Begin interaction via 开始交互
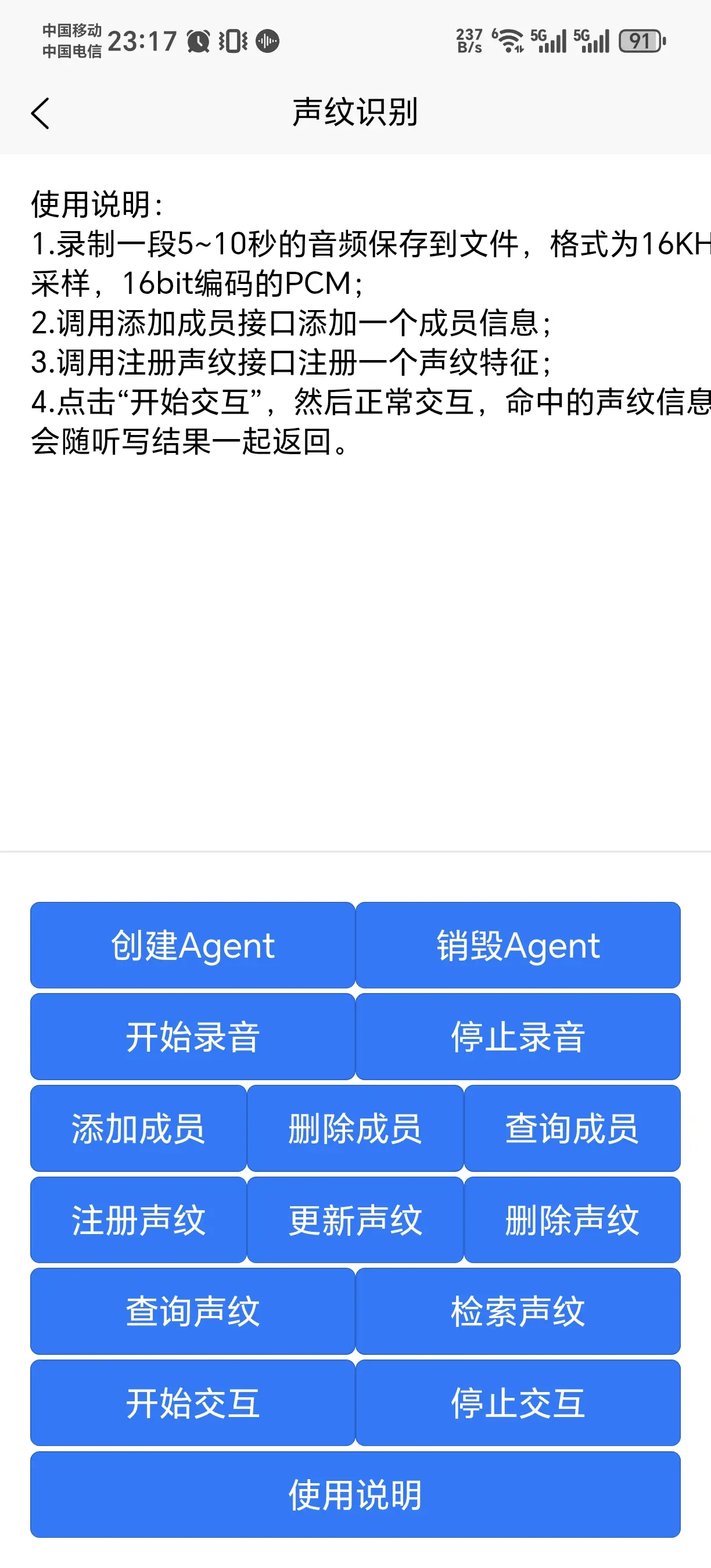 pos(192,1402)
